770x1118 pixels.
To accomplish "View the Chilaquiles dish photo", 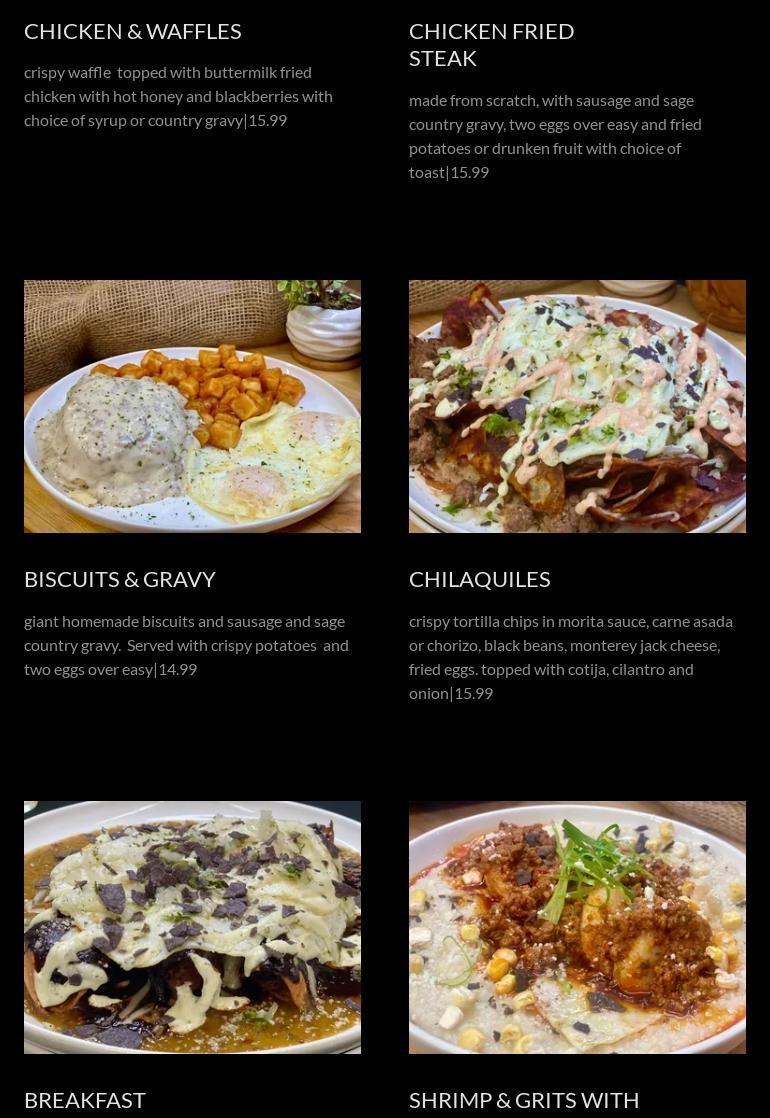I will (577, 406).
